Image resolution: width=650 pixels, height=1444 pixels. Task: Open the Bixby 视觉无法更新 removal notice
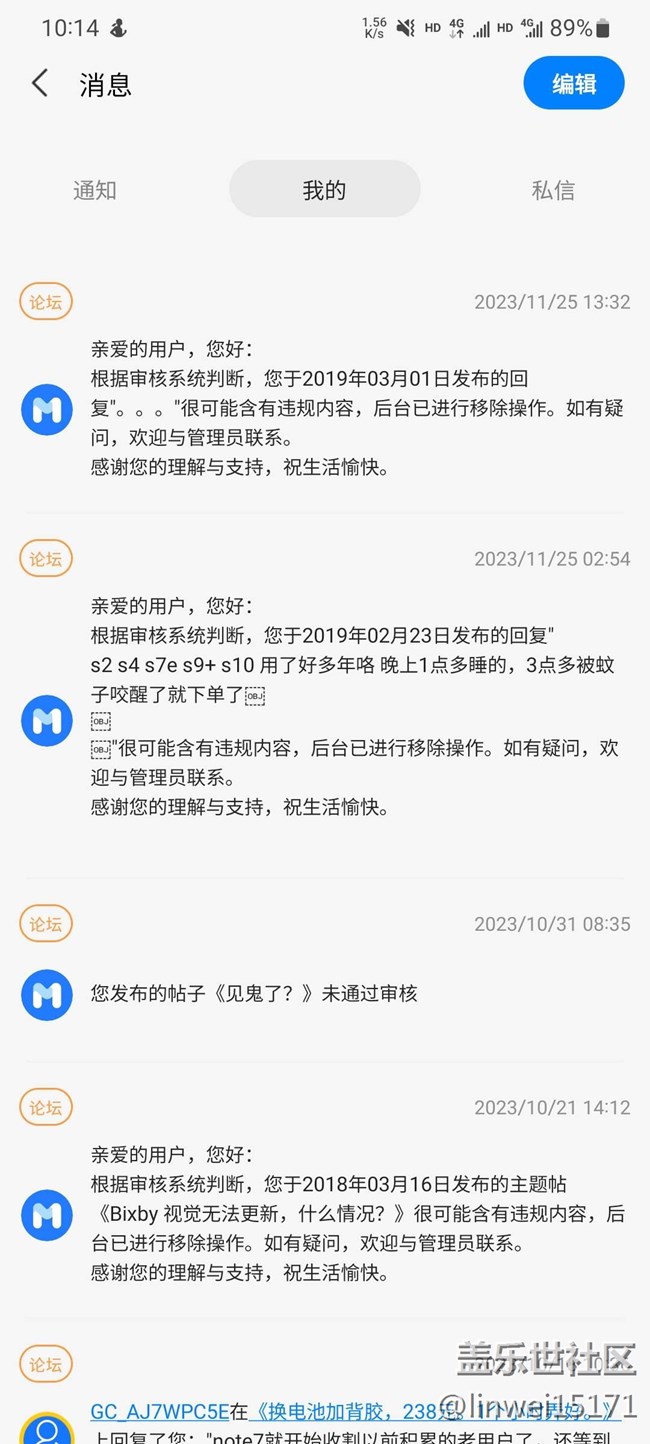pyautogui.click(x=355, y=1214)
